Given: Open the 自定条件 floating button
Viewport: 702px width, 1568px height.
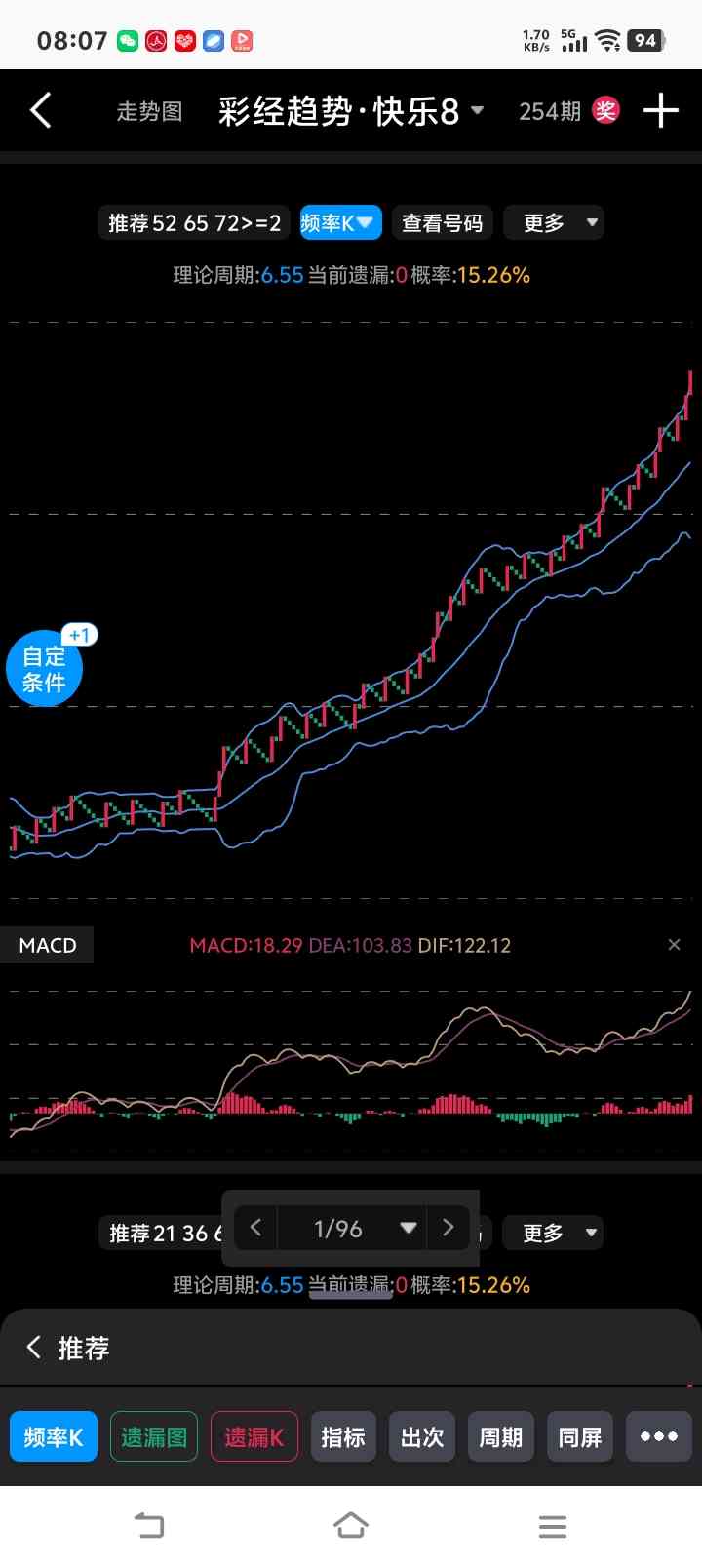Looking at the screenshot, I should click(44, 669).
